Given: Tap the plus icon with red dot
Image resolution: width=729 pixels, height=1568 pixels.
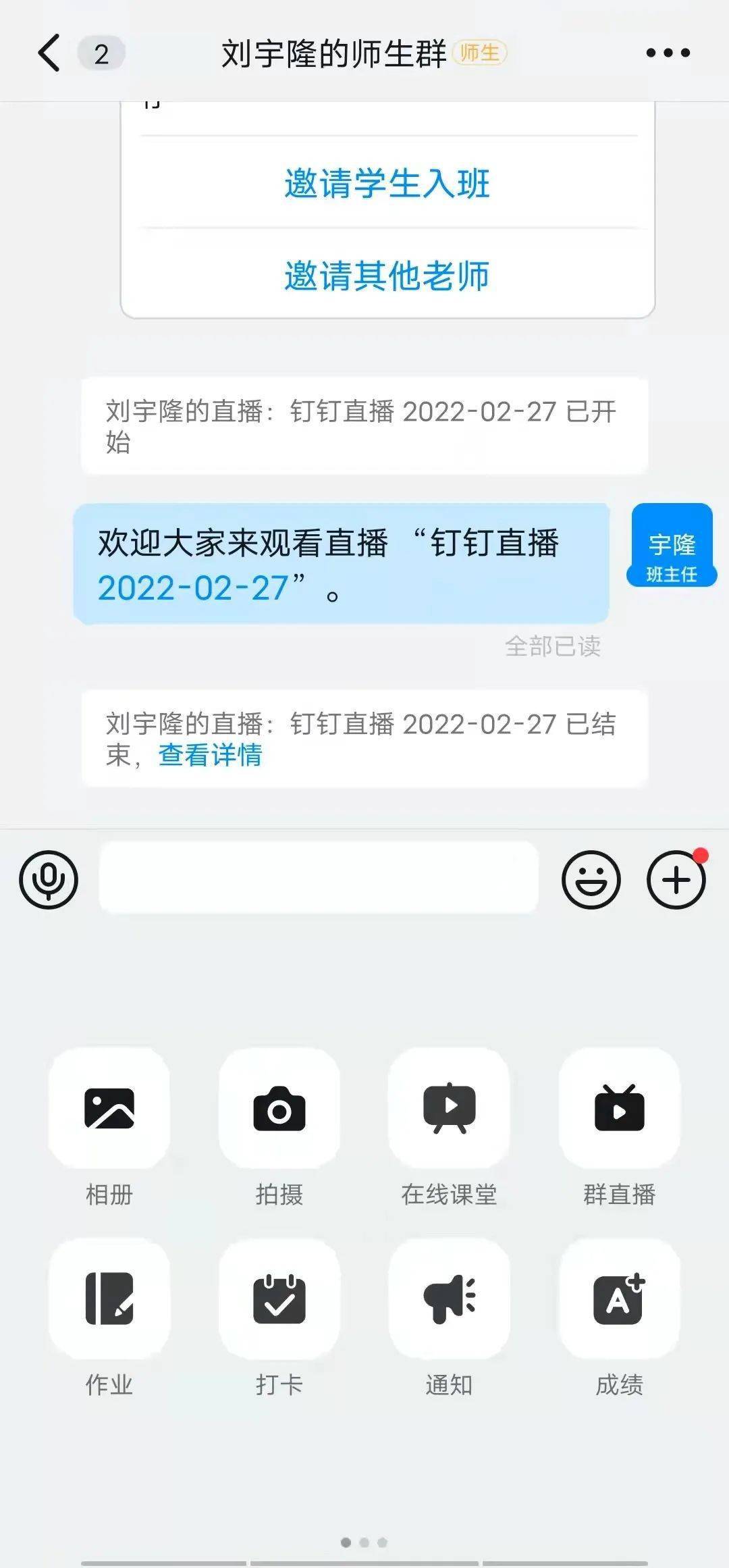Looking at the screenshot, I should coord(676,879).
